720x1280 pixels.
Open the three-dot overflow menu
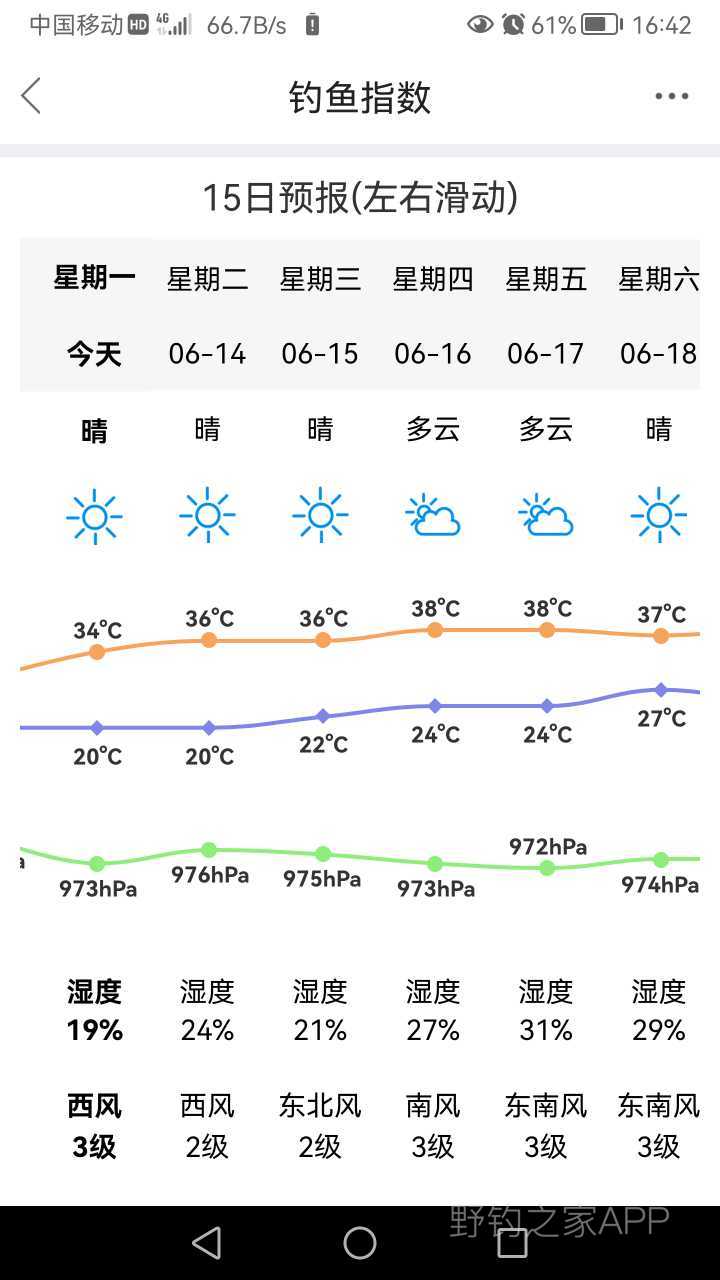tap(671, 97)
